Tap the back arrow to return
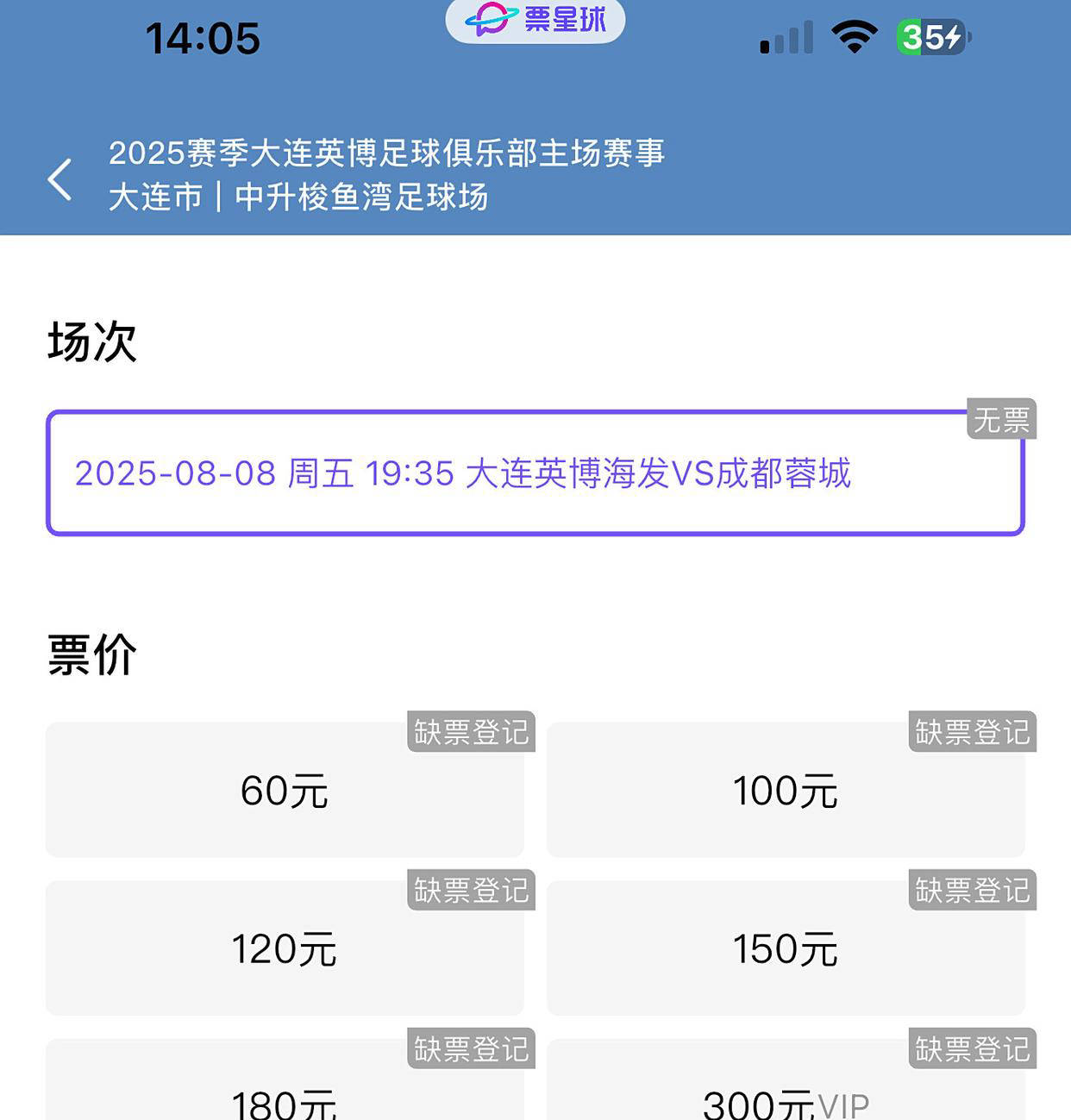Screen dimensions: 1071x1120 [x=57, y=178]
